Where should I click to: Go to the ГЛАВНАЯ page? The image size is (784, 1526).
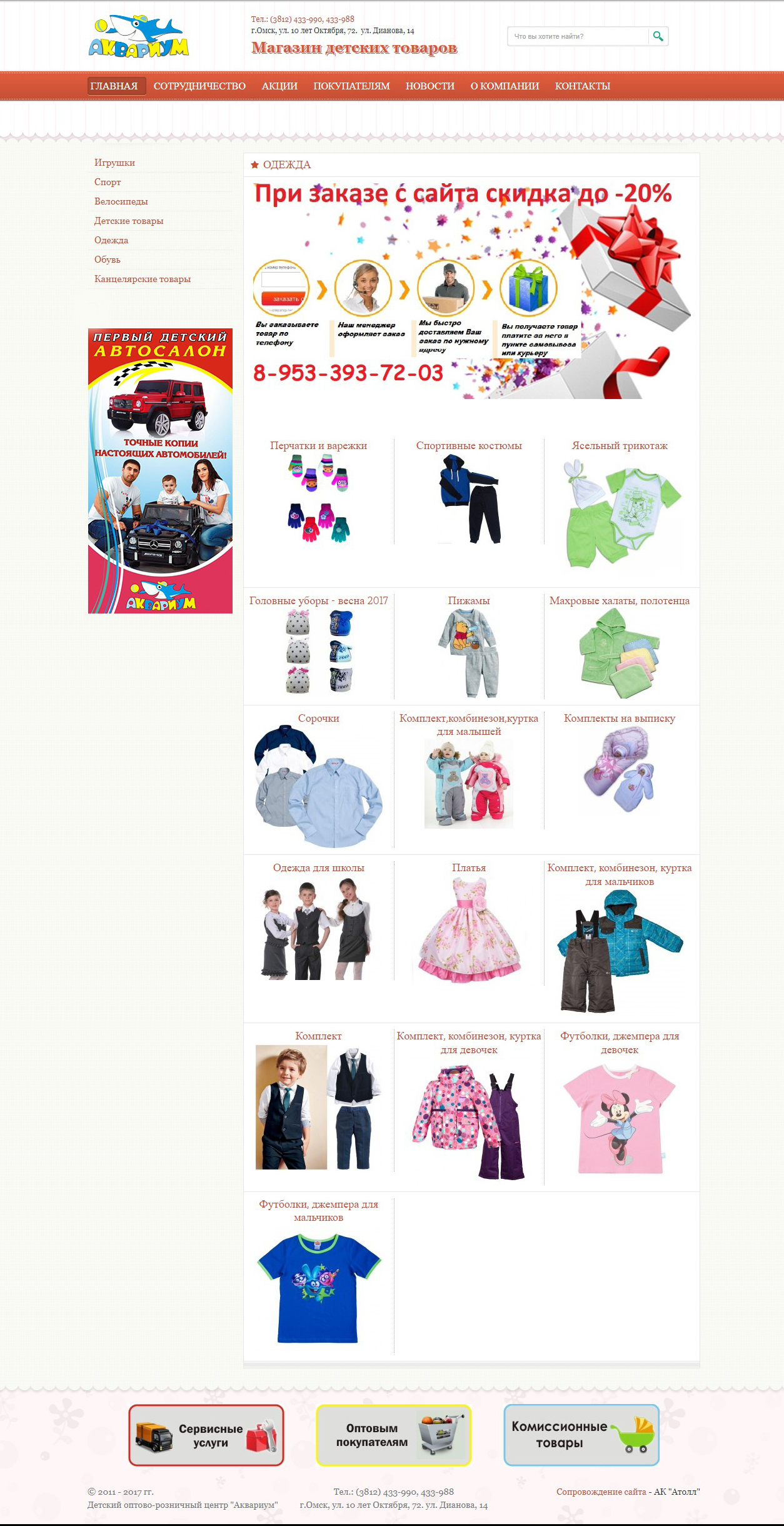[x=114, y=86]
